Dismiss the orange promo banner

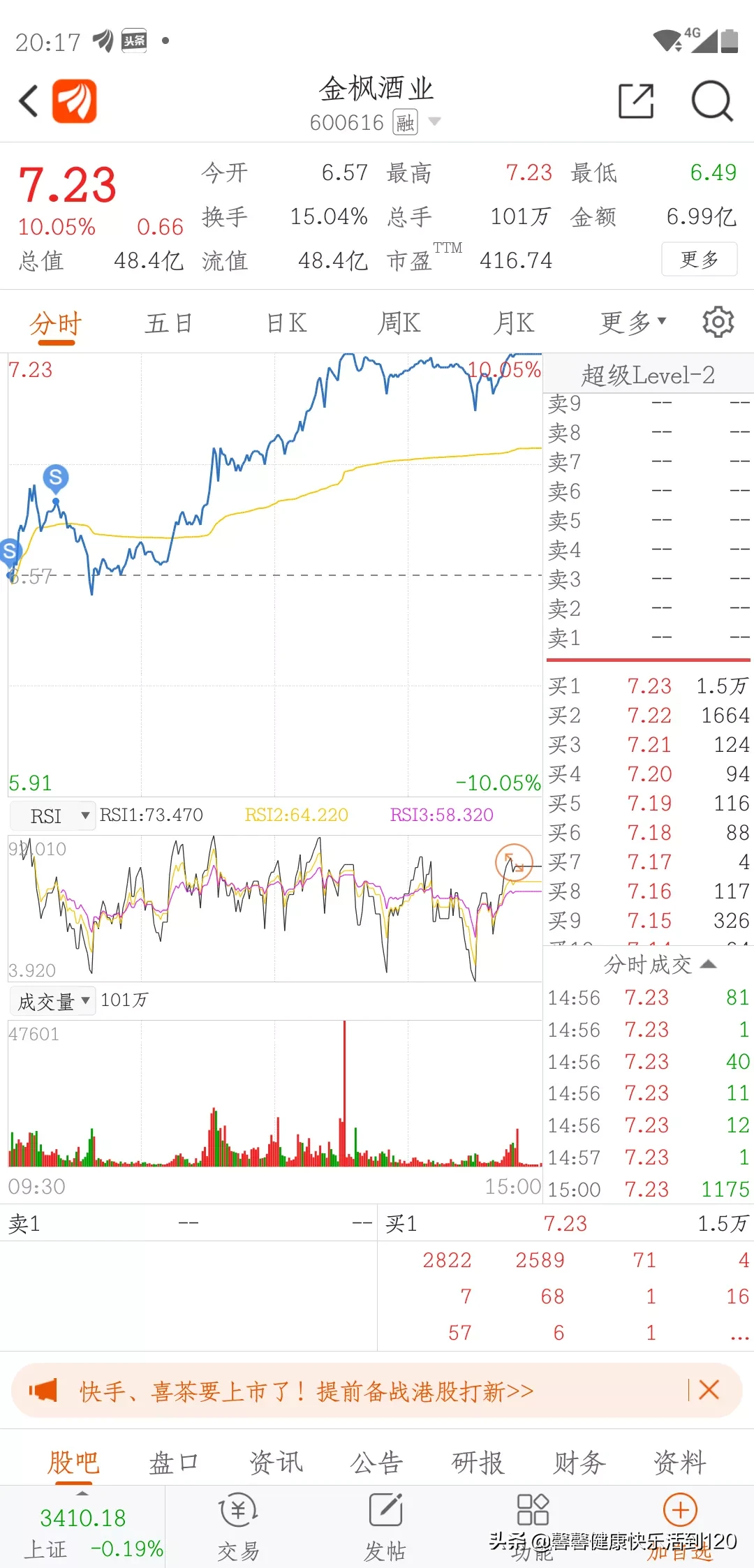tap(709, 1390)
